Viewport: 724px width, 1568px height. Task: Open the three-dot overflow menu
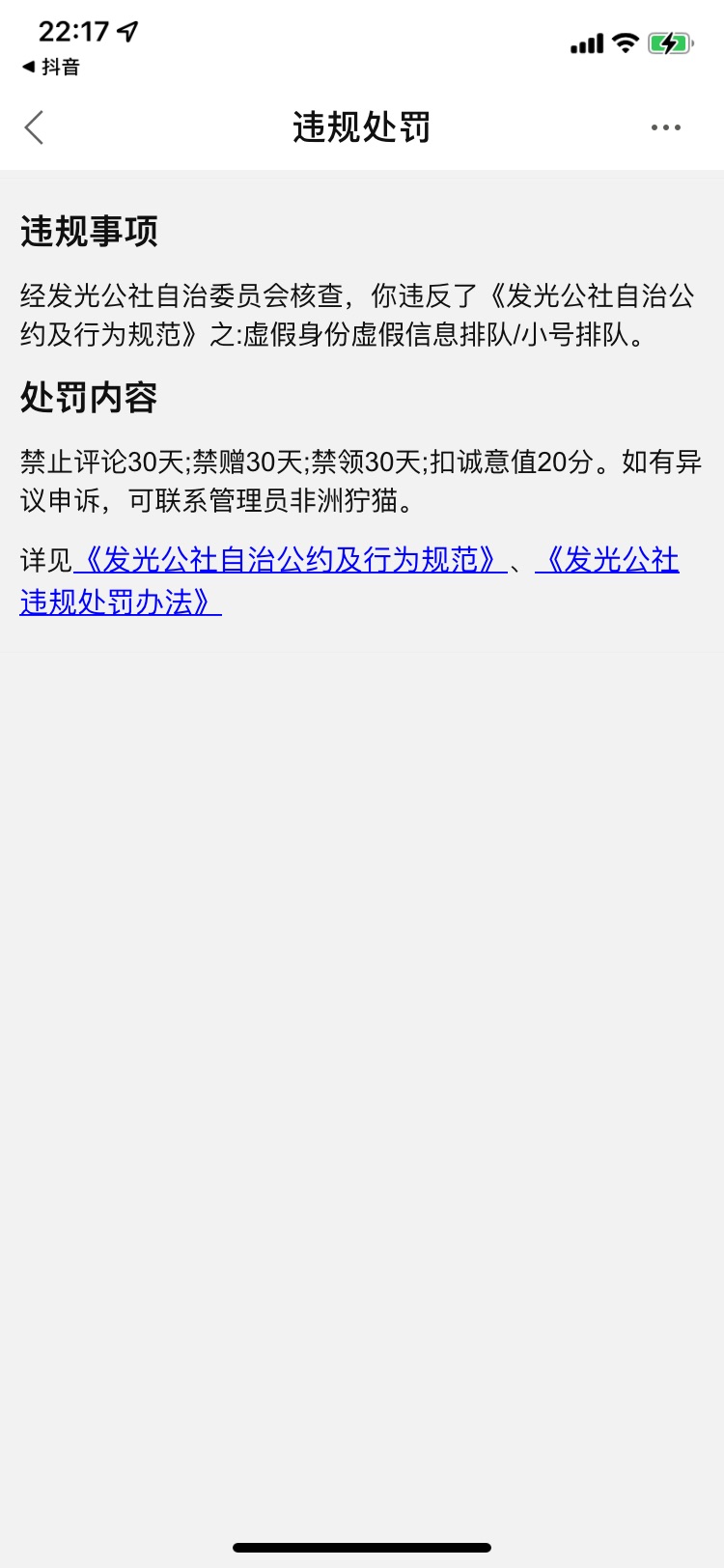click(x=666, y=127)
